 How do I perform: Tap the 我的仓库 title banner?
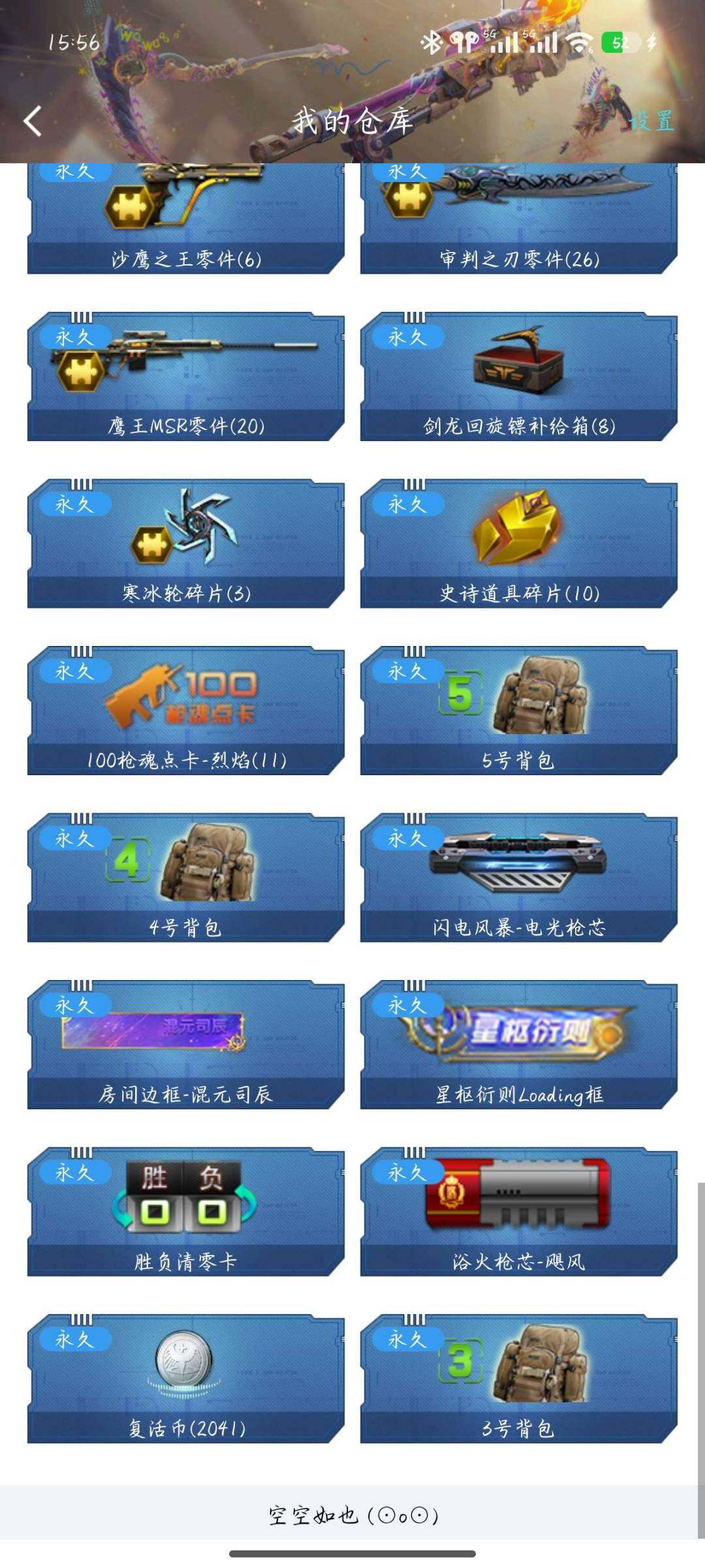[x=352, y=121]
